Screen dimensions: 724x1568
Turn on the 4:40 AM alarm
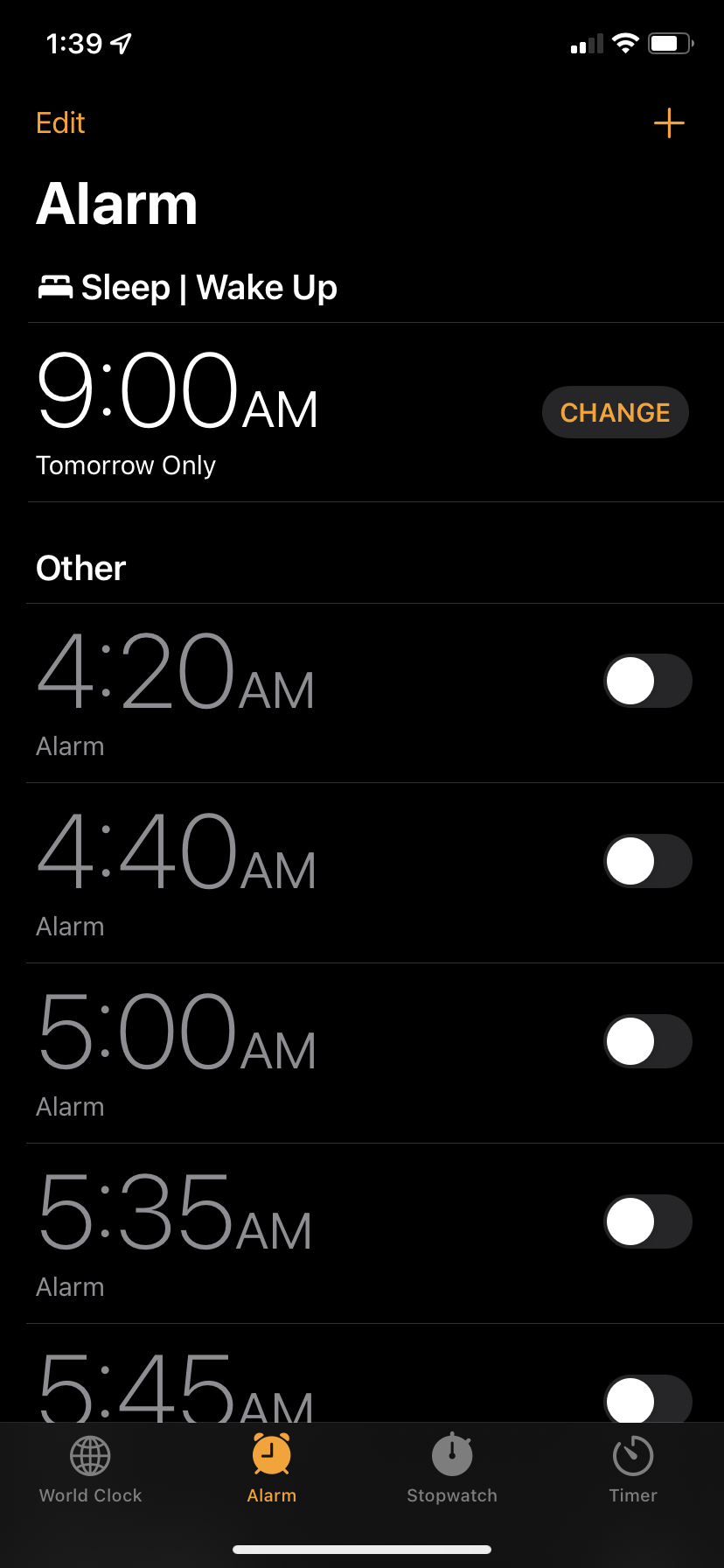648,861
